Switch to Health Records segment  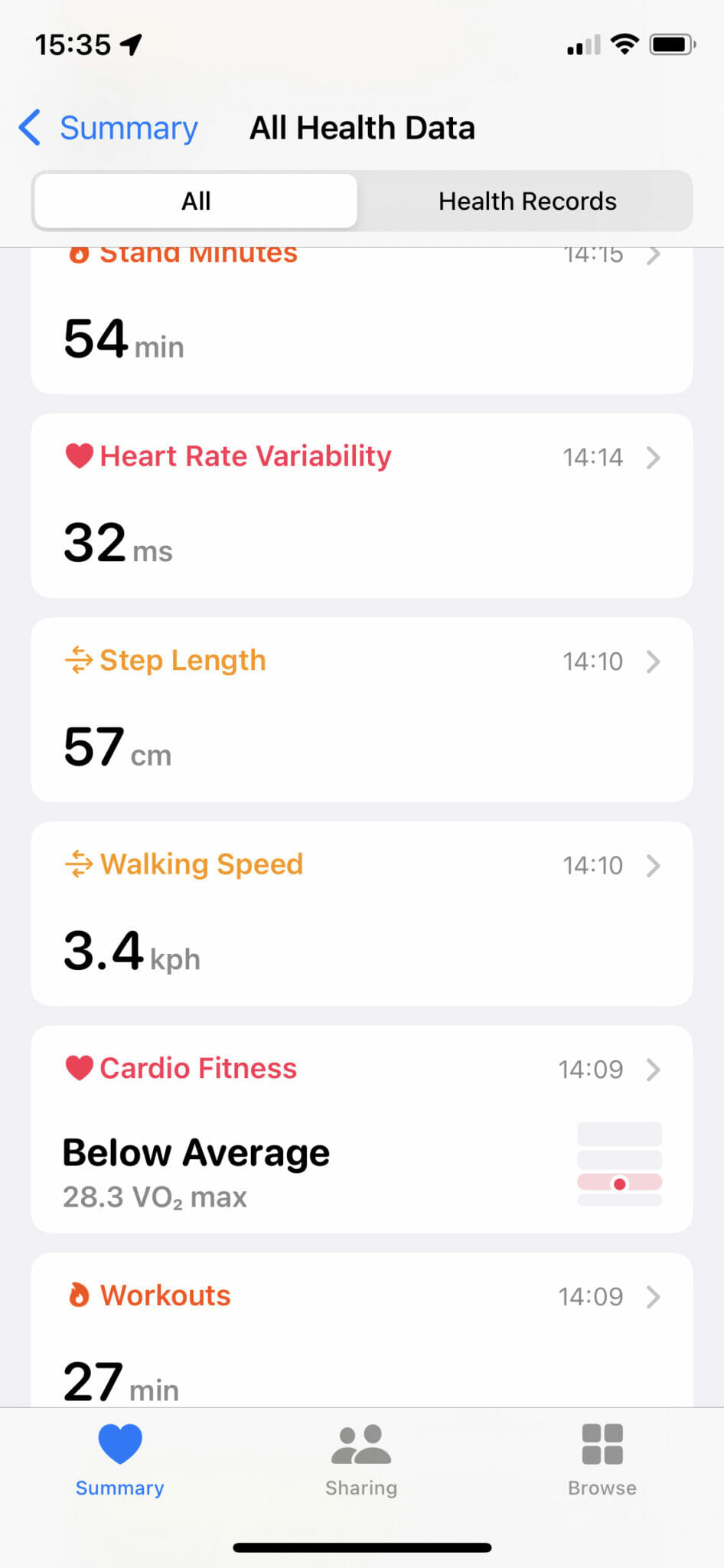click(527, 201)
